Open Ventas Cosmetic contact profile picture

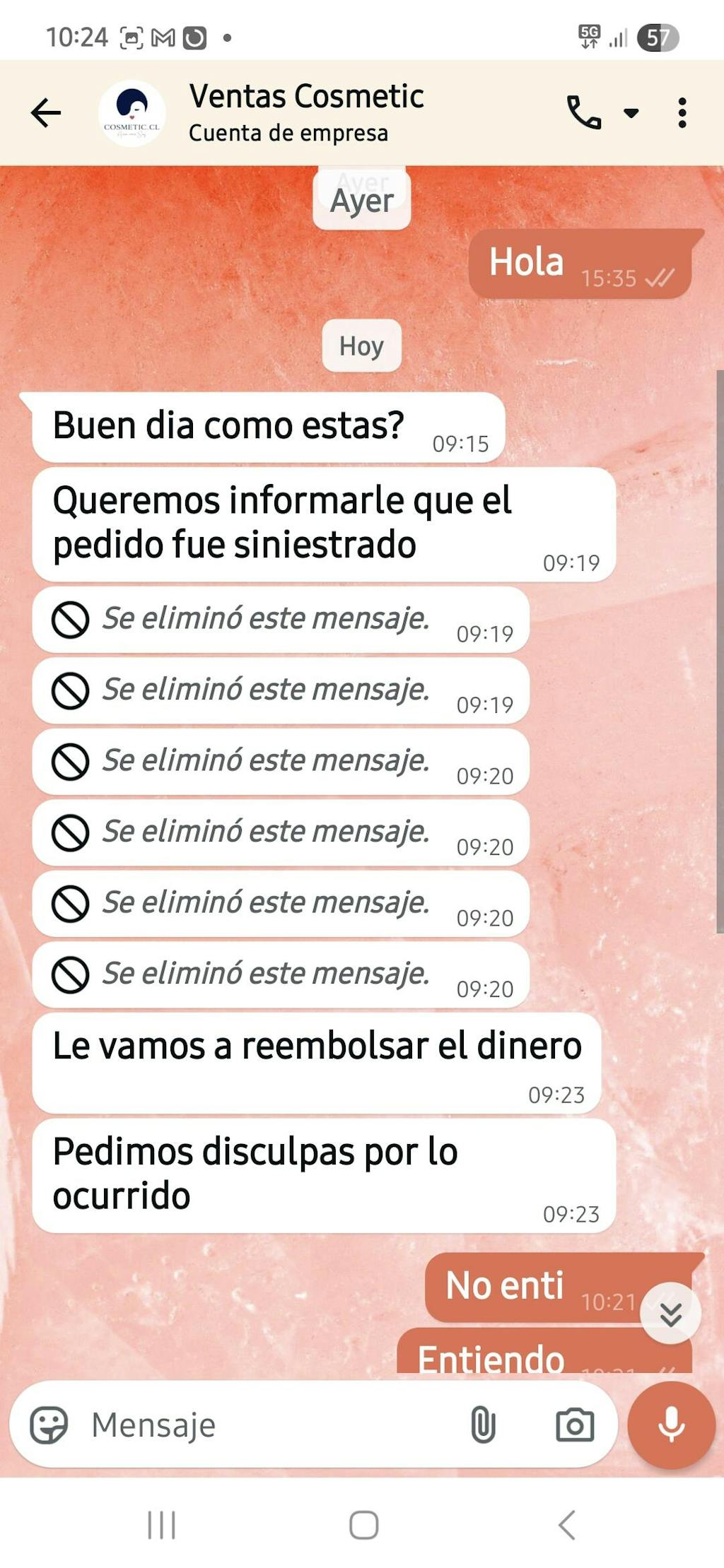coord(132,113)
